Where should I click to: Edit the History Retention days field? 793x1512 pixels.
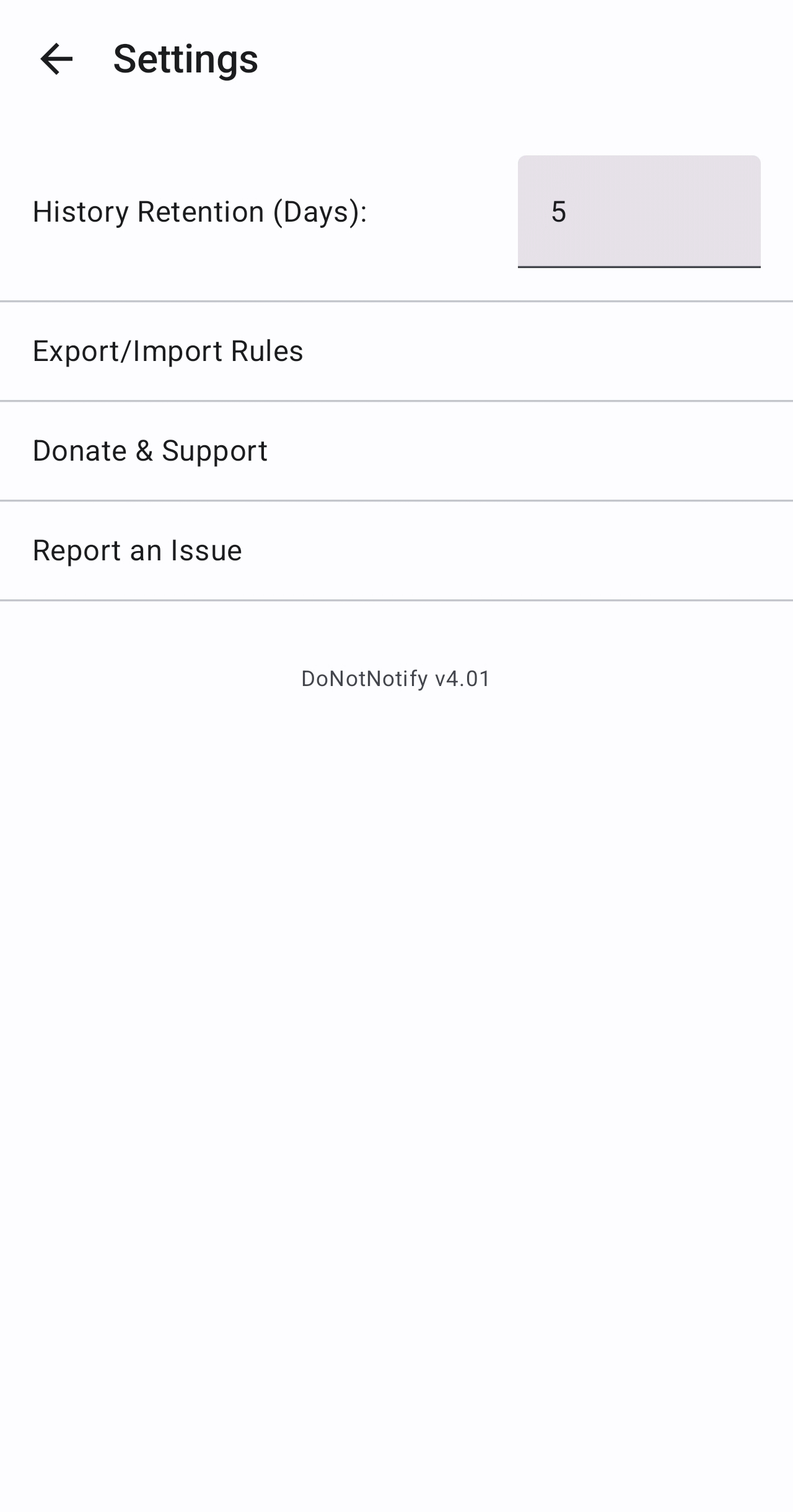tap(638, 212)
